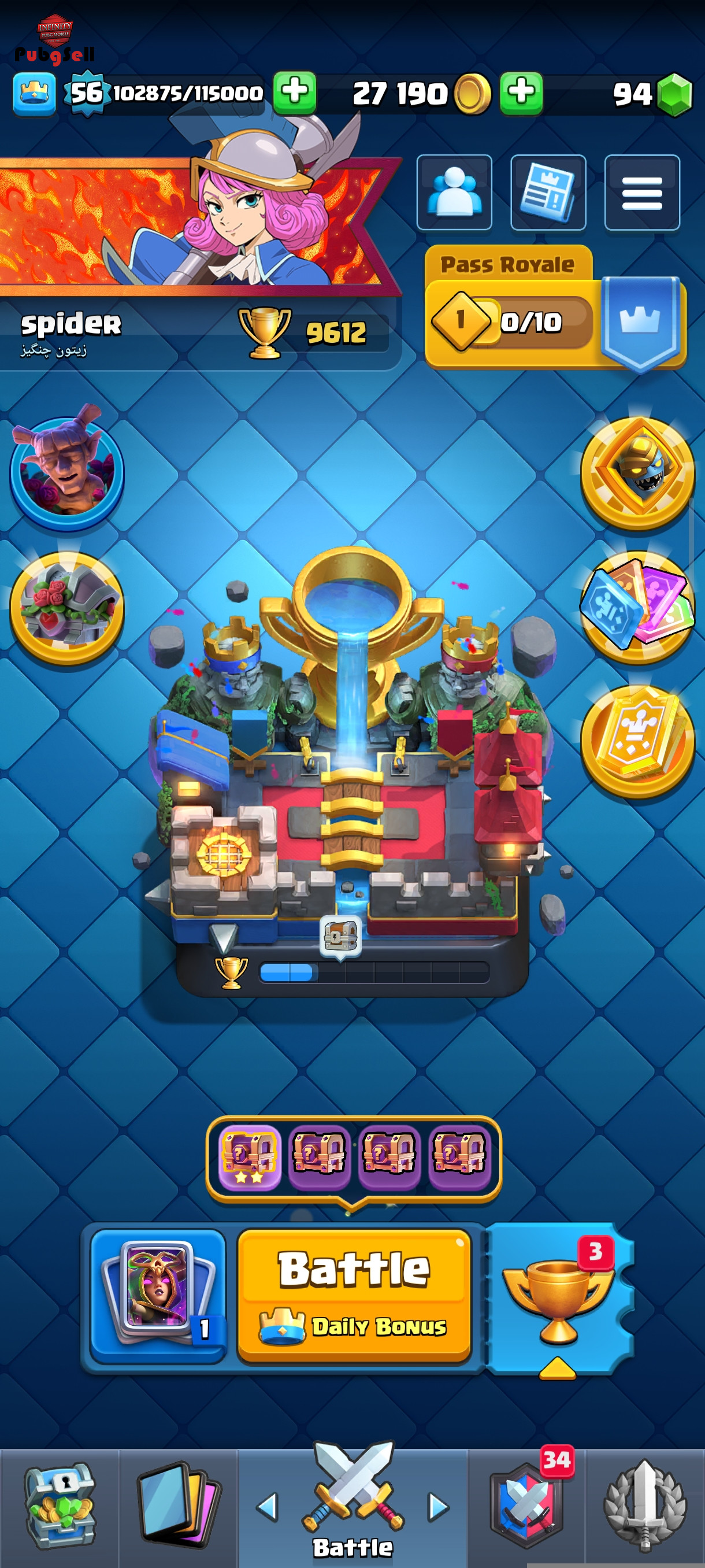Open the colorful banner tokens icon

tap(637, 607)
